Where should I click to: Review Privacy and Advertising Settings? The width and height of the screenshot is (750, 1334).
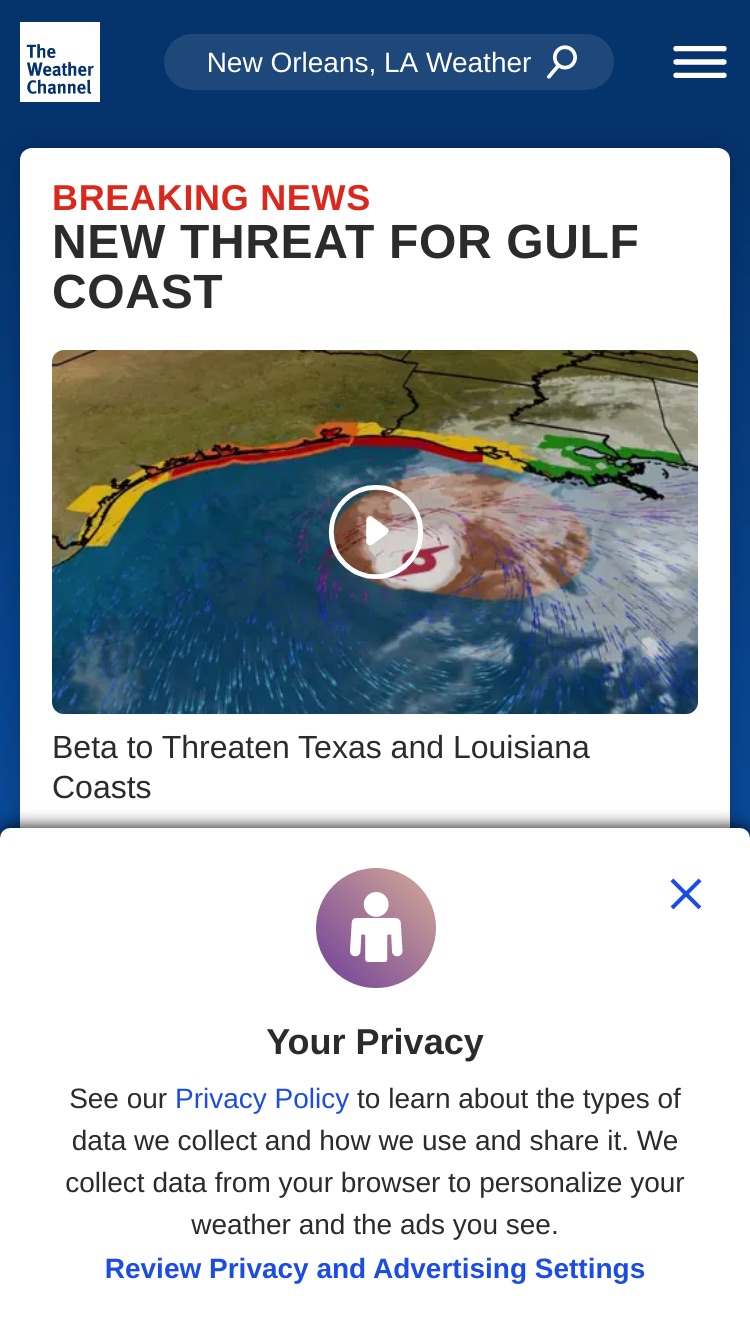pyautogui.click(x=375, y=1269)
